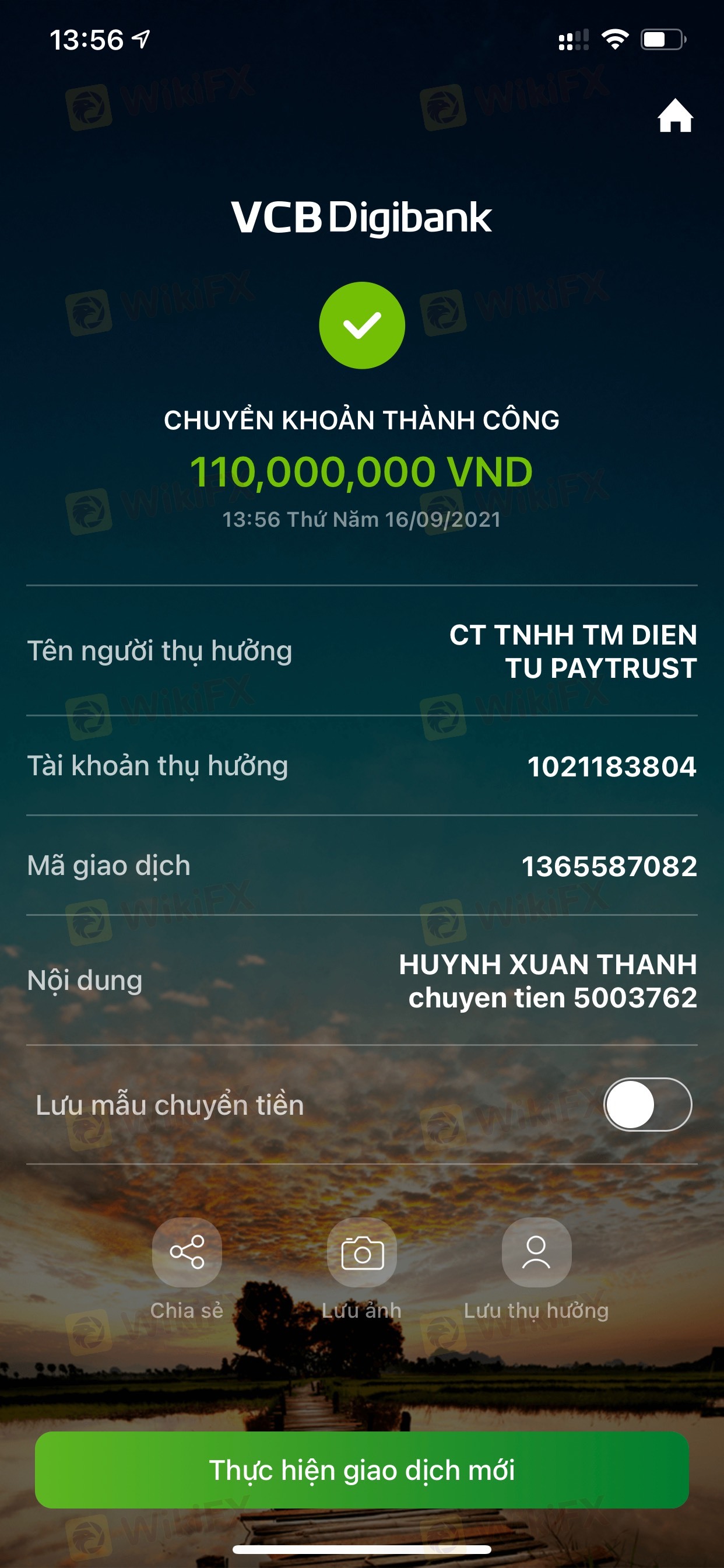Enable the Lưu mẫu chuyển tiền switch
The width and height of the screenshot is (724, 1568).
coord(646,1104)
